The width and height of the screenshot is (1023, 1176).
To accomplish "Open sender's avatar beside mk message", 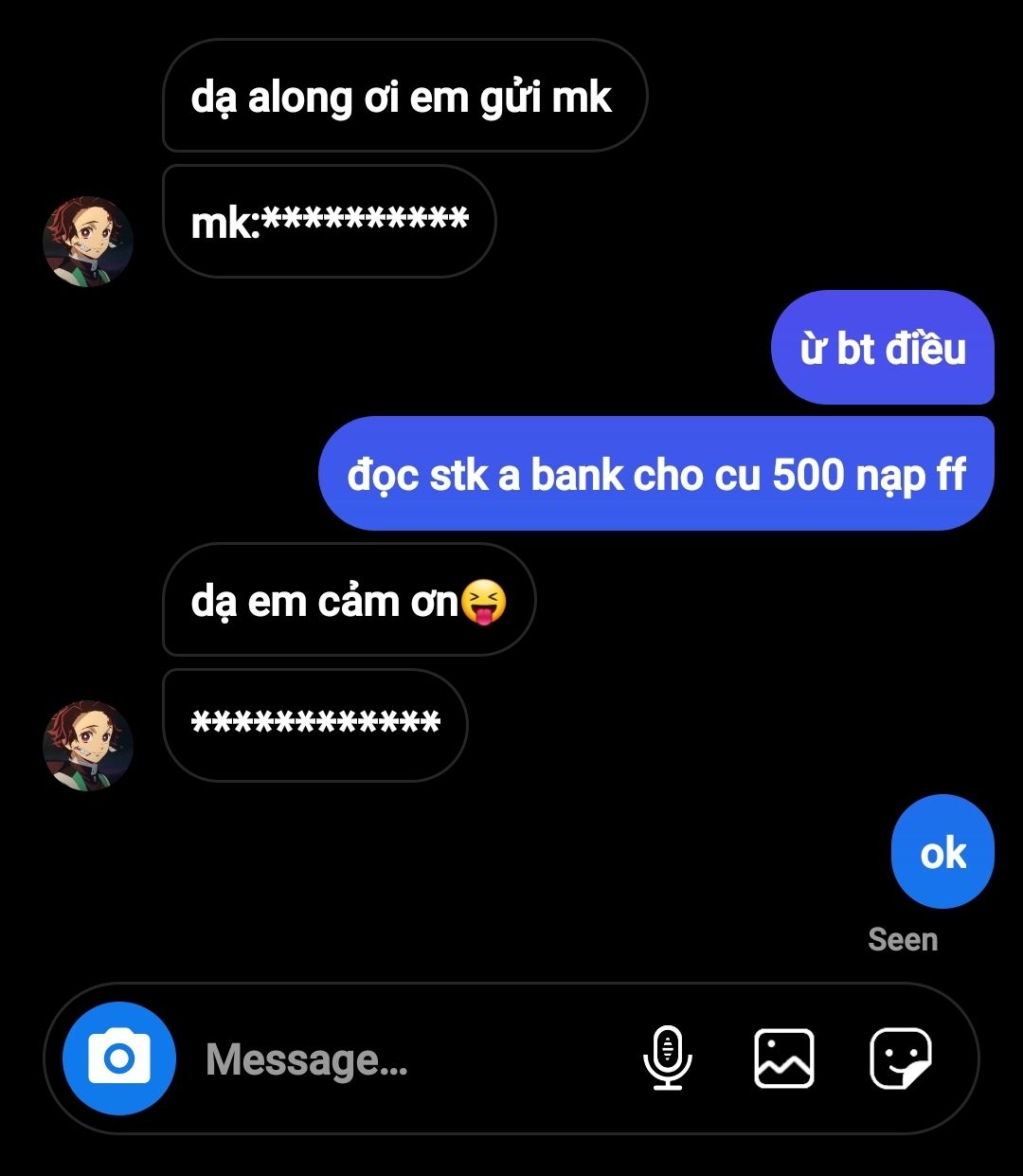I will pyautogui.click(x=88, y=242).
